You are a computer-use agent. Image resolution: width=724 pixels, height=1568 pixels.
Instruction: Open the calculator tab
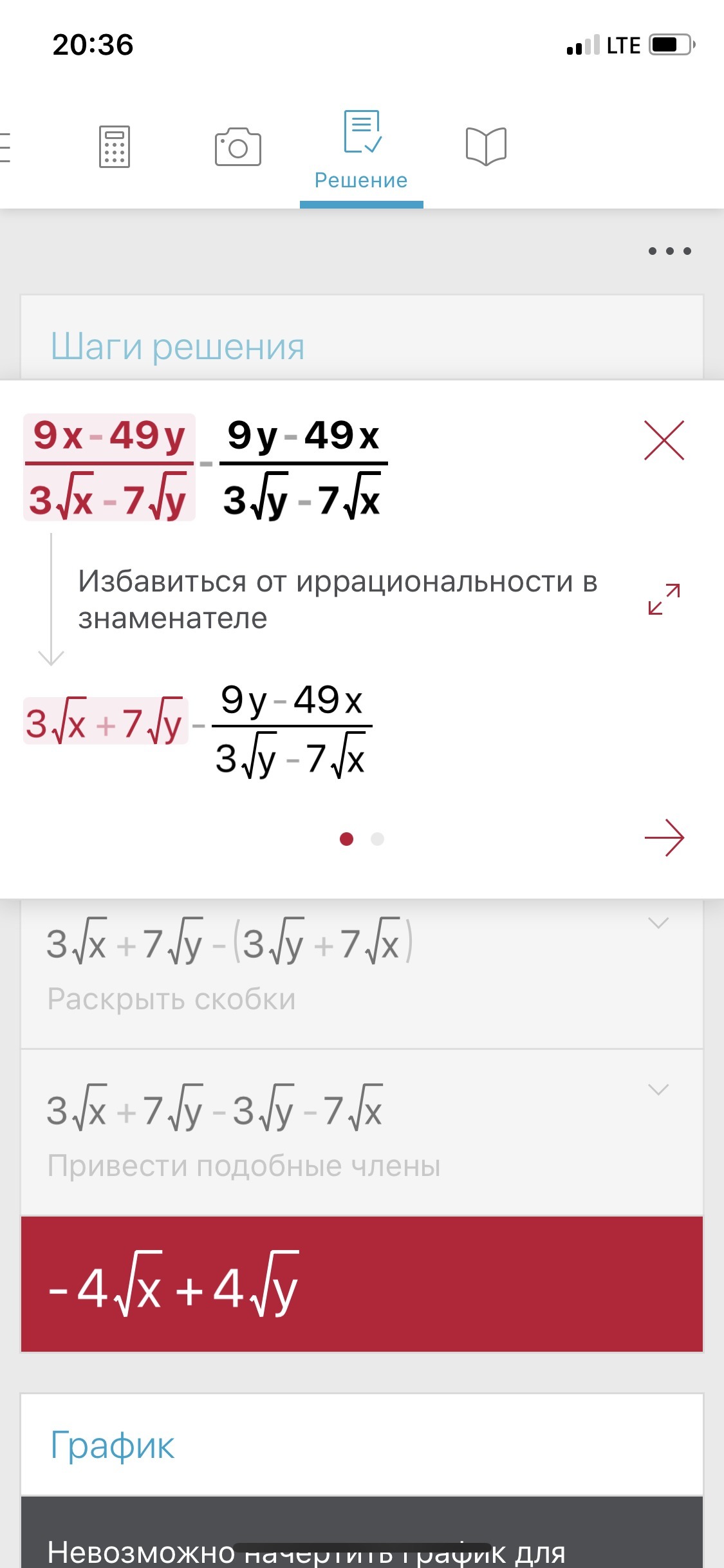(x=115, y=147)
